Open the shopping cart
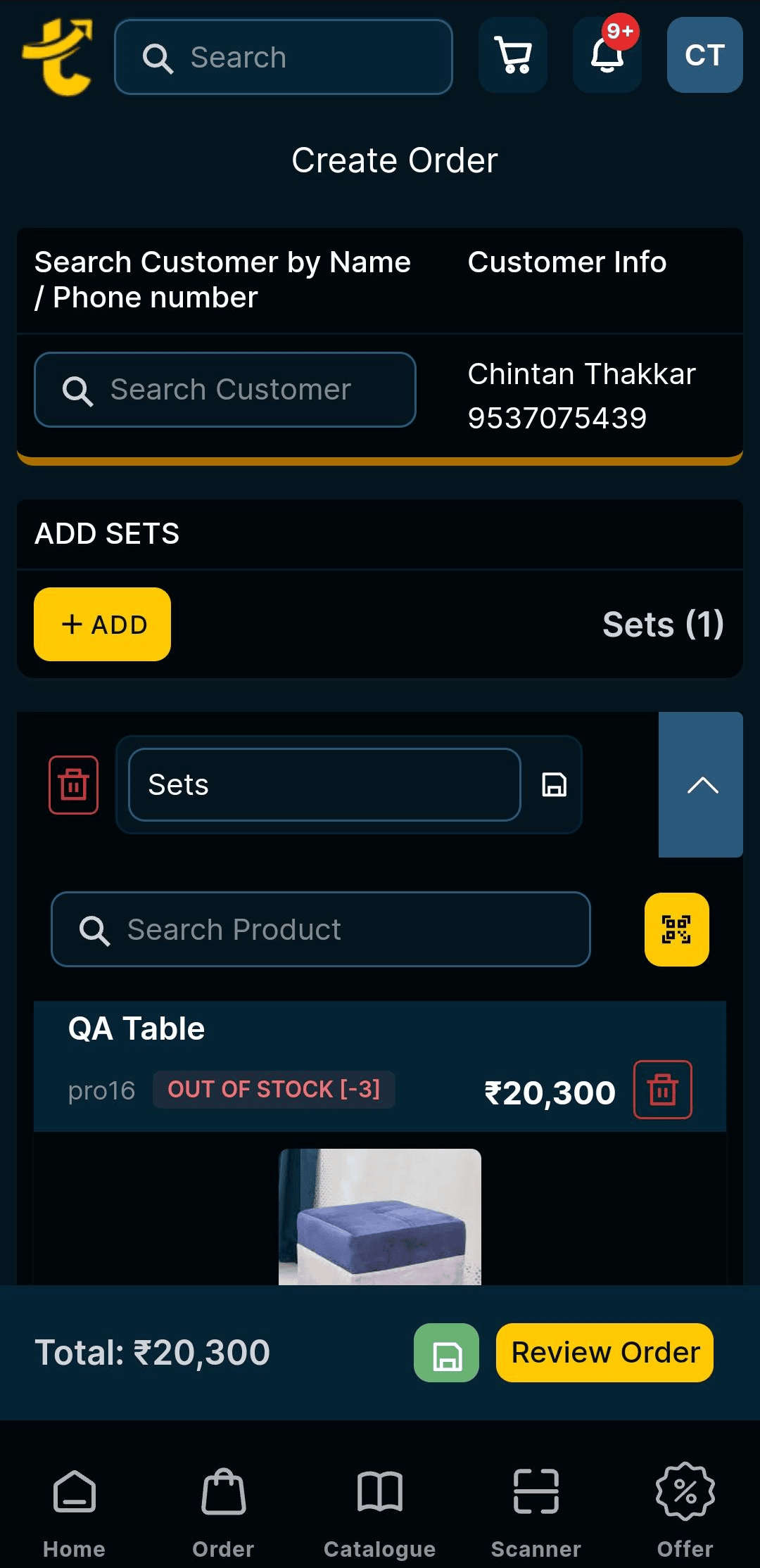 [x=513, y=56]
